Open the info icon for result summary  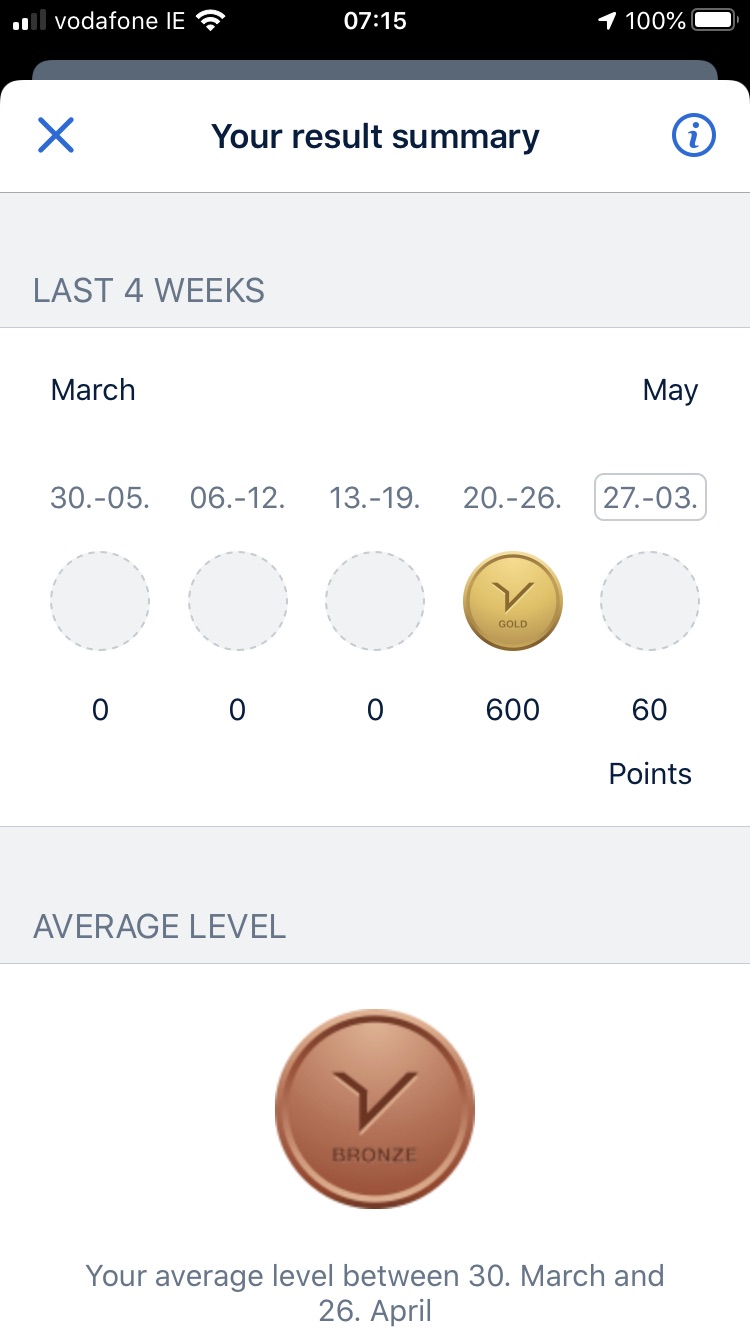[693, 135]
